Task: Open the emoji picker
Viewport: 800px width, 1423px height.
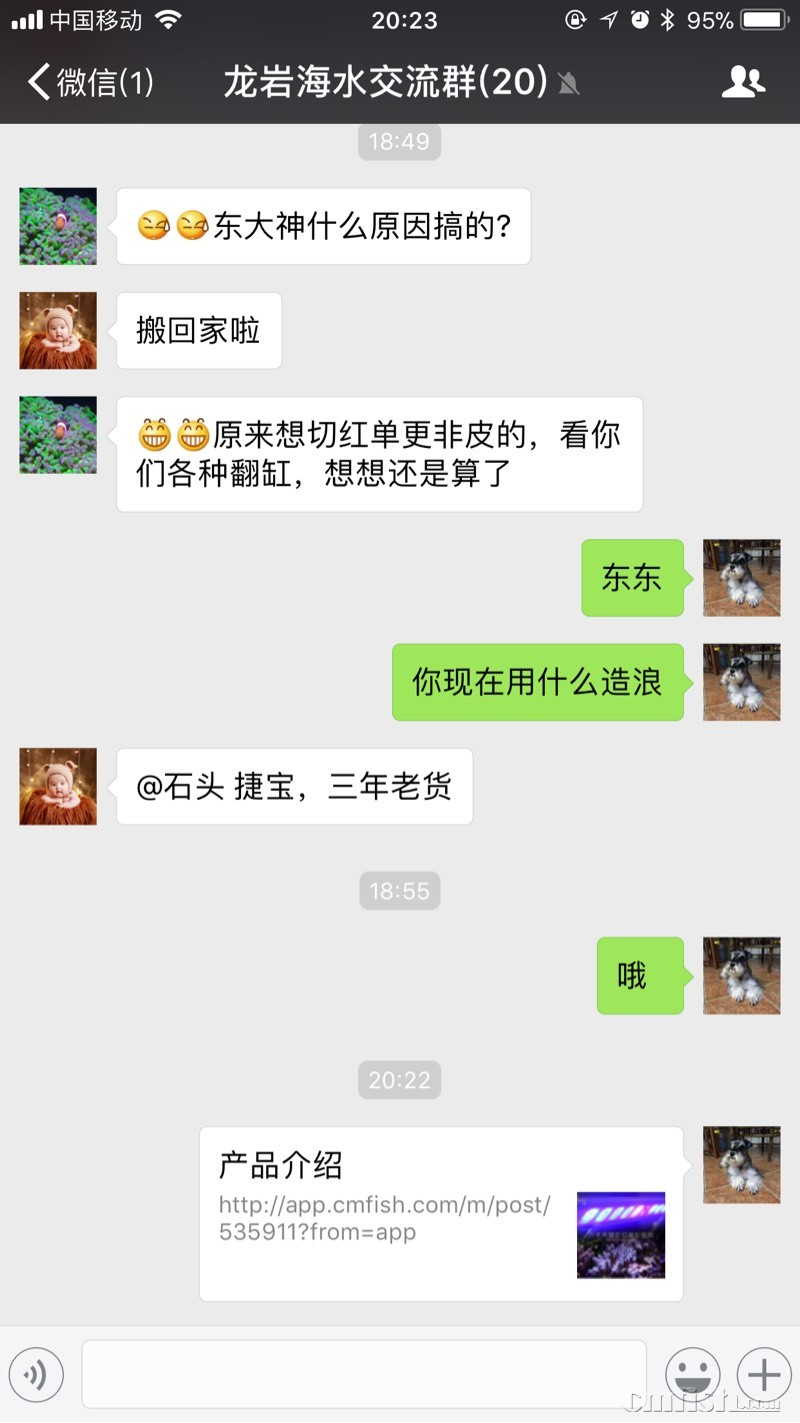Action: click(x=692, y=1375)
